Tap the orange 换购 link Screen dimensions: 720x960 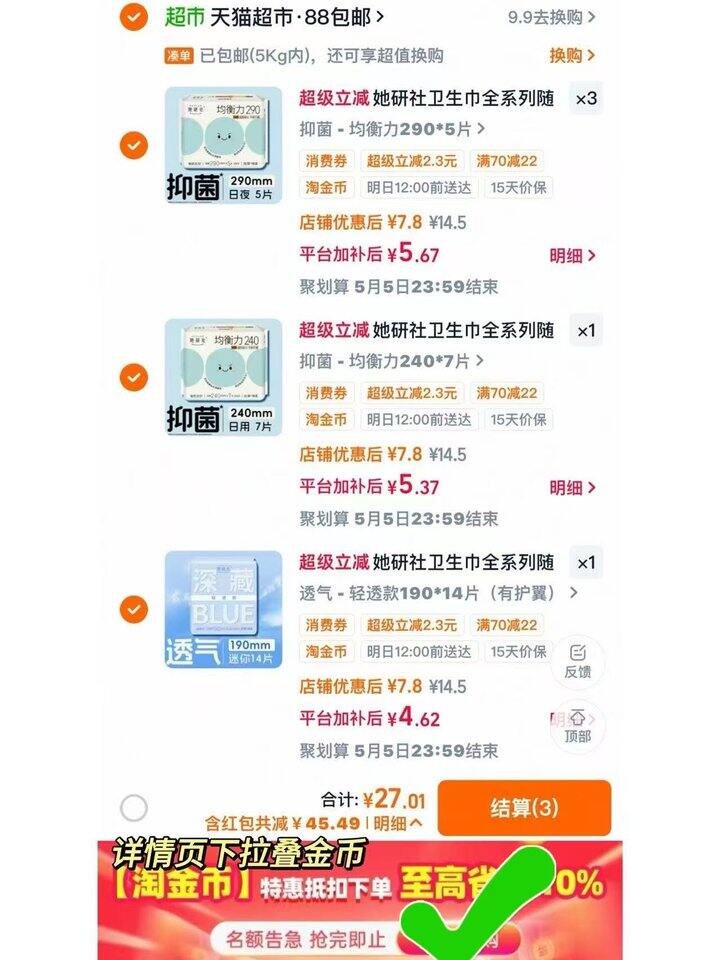(572, 56)
